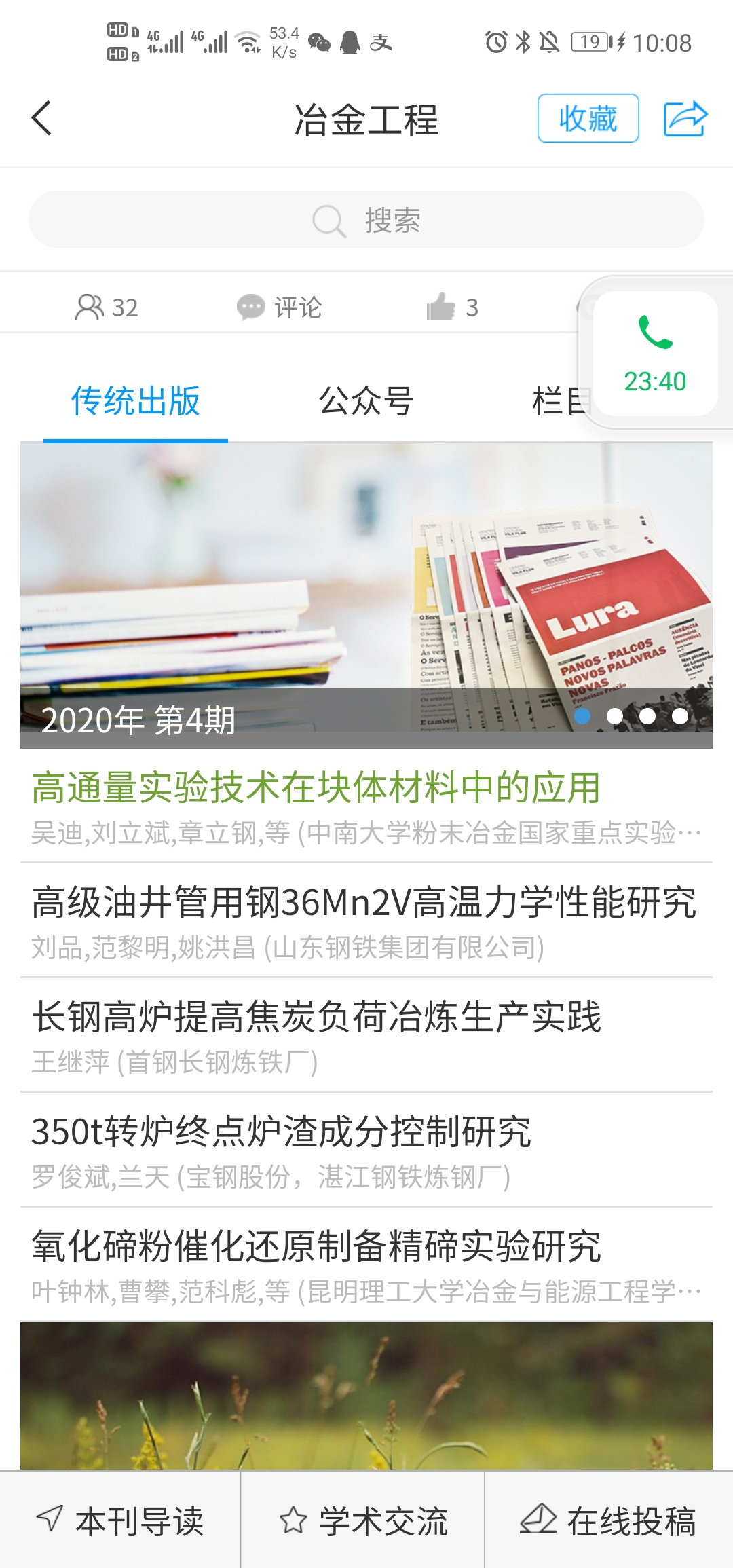Open the 2020年 第4期 banner
Image resolution: width=733 pixels, height=1568 pixels.
(366, 595)
